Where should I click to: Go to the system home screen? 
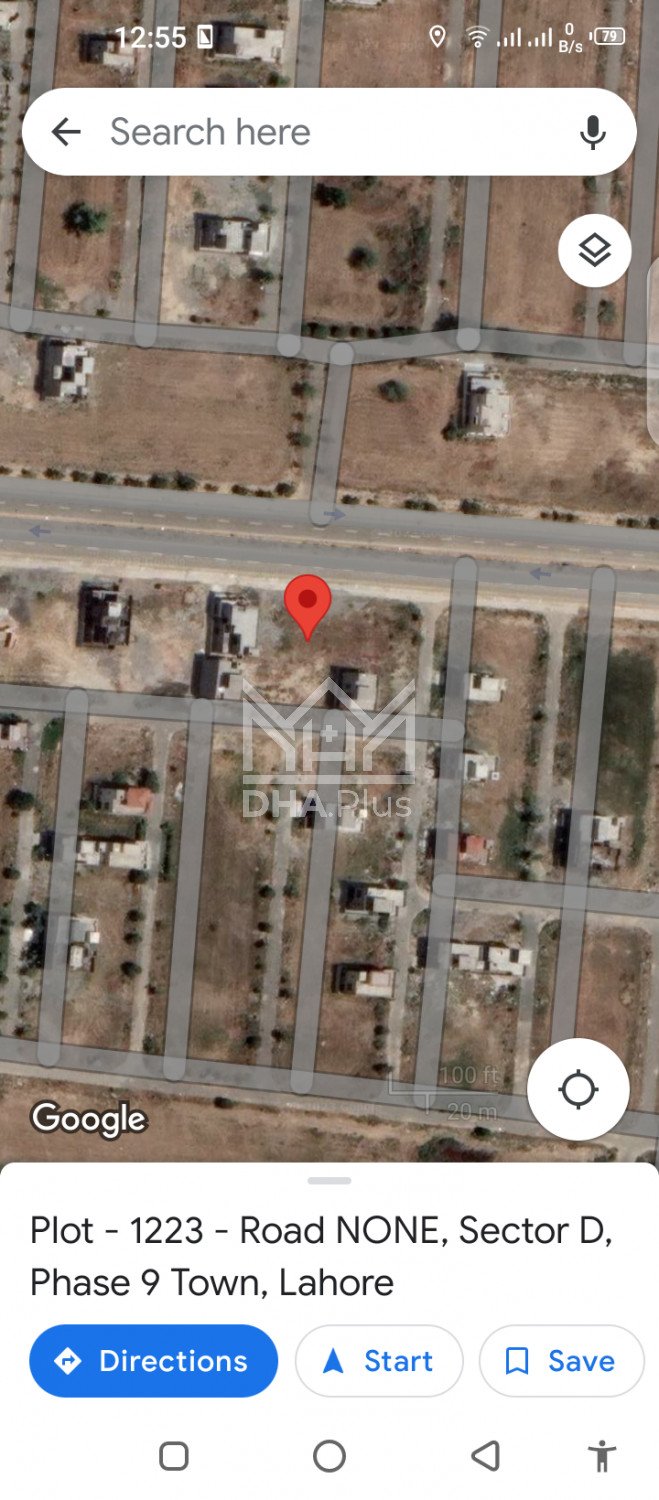[x=329, y=1456]
